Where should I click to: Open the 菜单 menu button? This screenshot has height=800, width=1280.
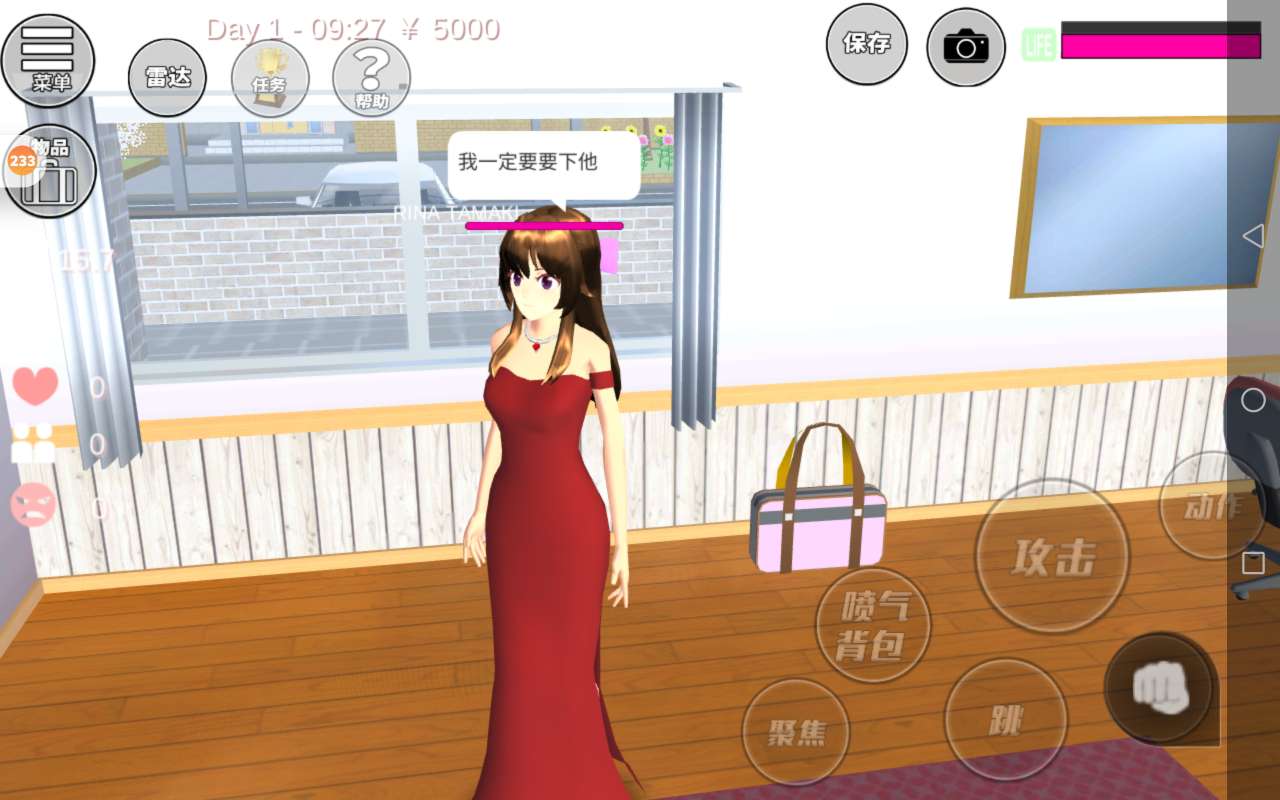point(48,60)
